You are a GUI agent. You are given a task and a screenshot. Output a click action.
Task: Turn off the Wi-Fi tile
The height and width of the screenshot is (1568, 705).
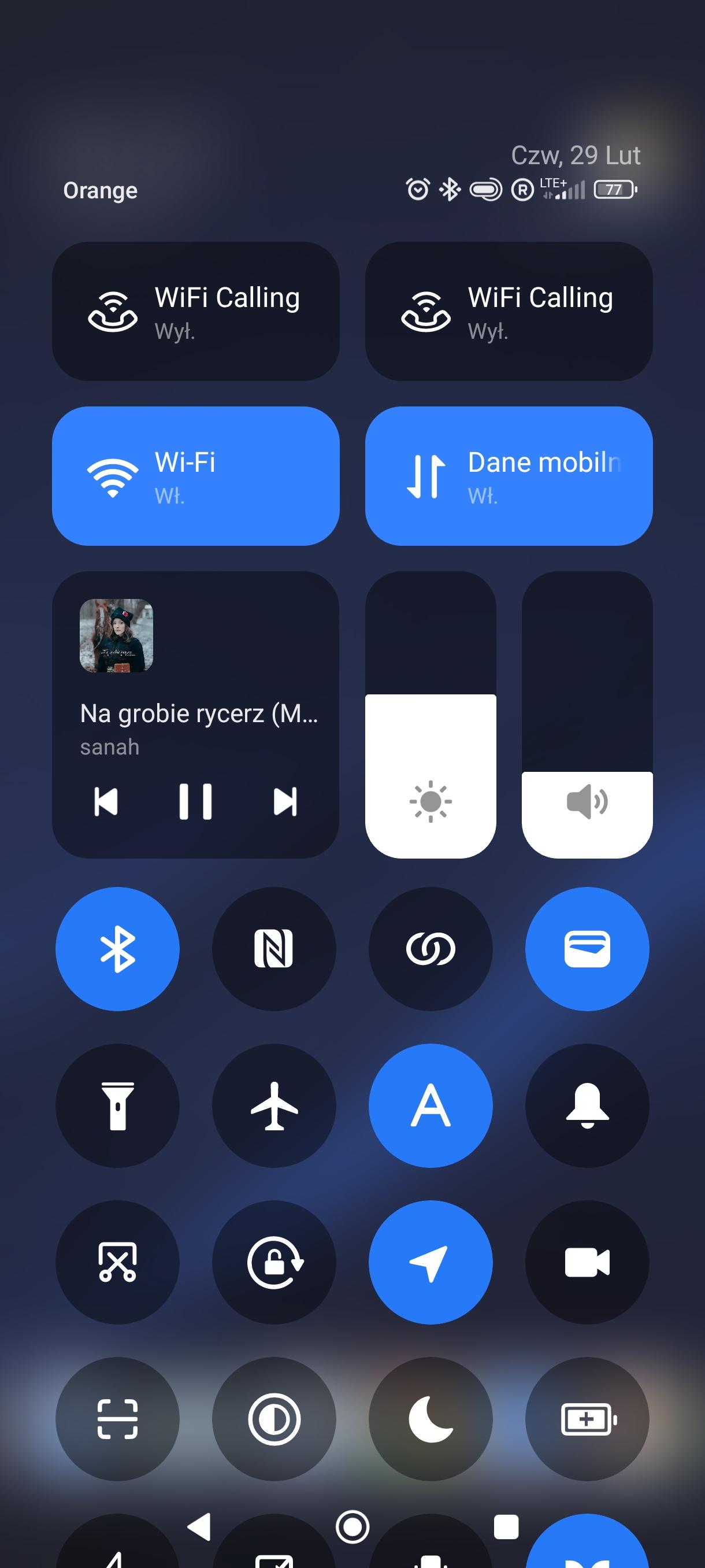point(195,476)
